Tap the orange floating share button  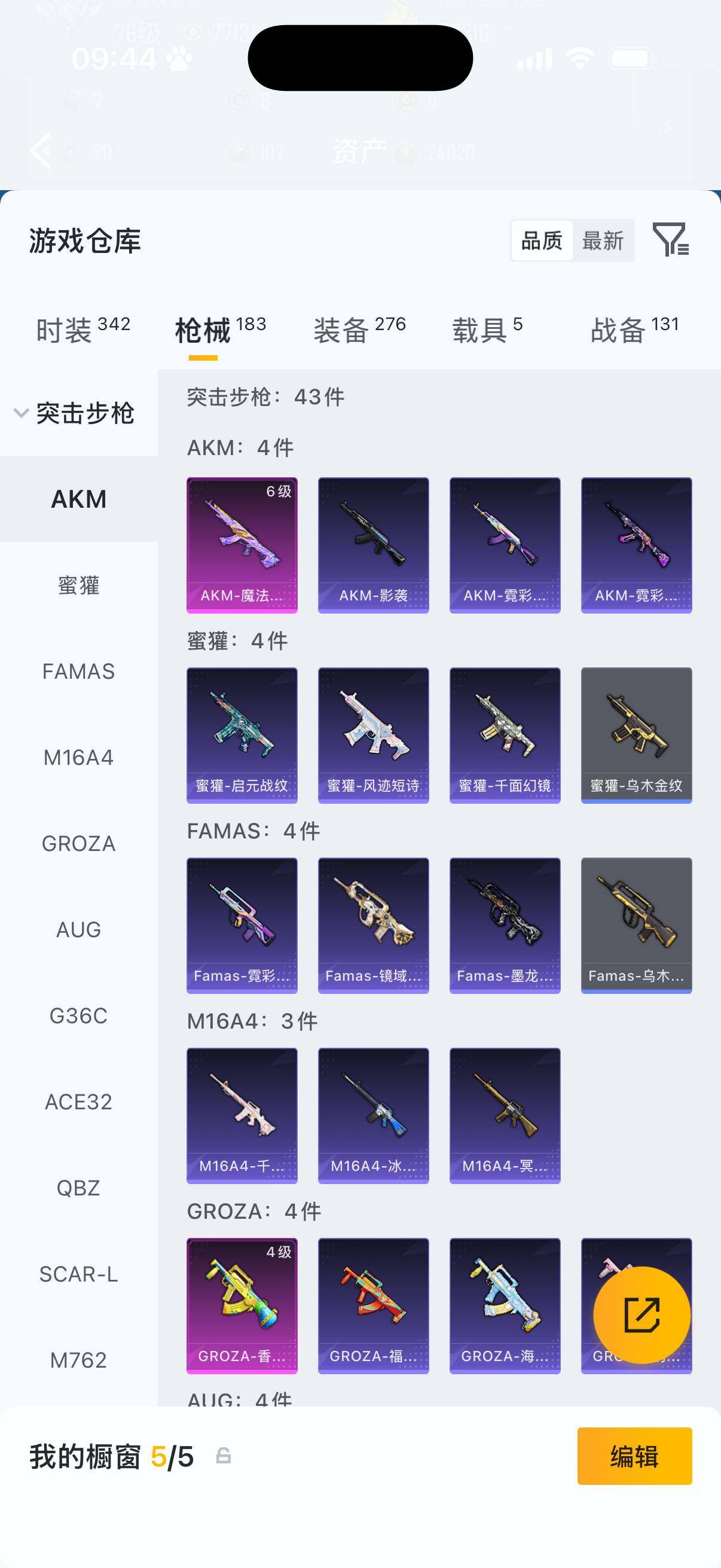click(x=641, y=1315)
